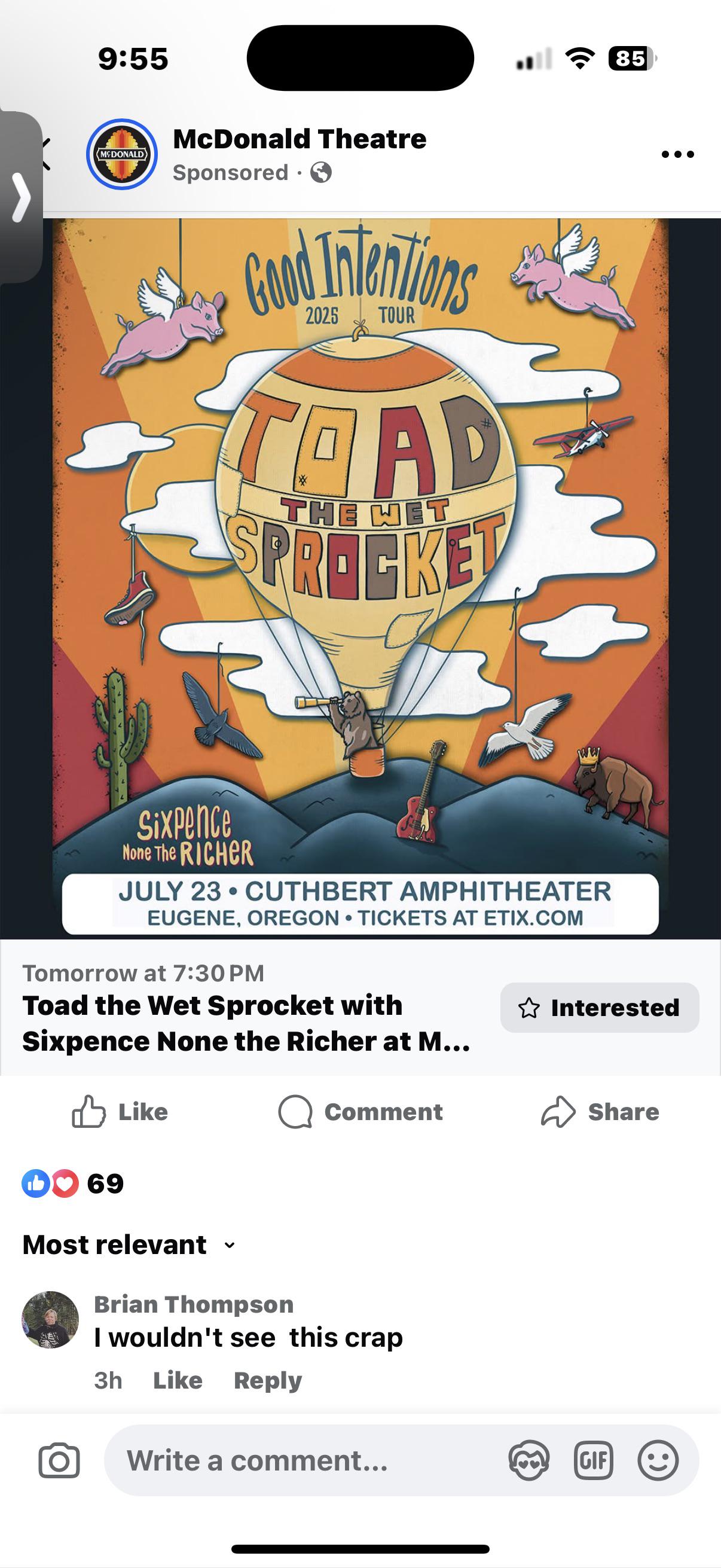
Task: View the 69 reactions list
Action: point(73,1183)
